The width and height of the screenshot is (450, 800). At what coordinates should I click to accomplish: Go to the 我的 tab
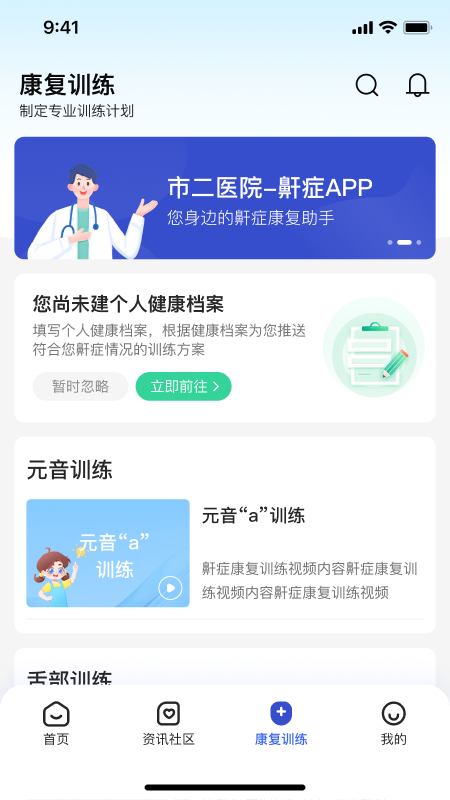(393, 723)
